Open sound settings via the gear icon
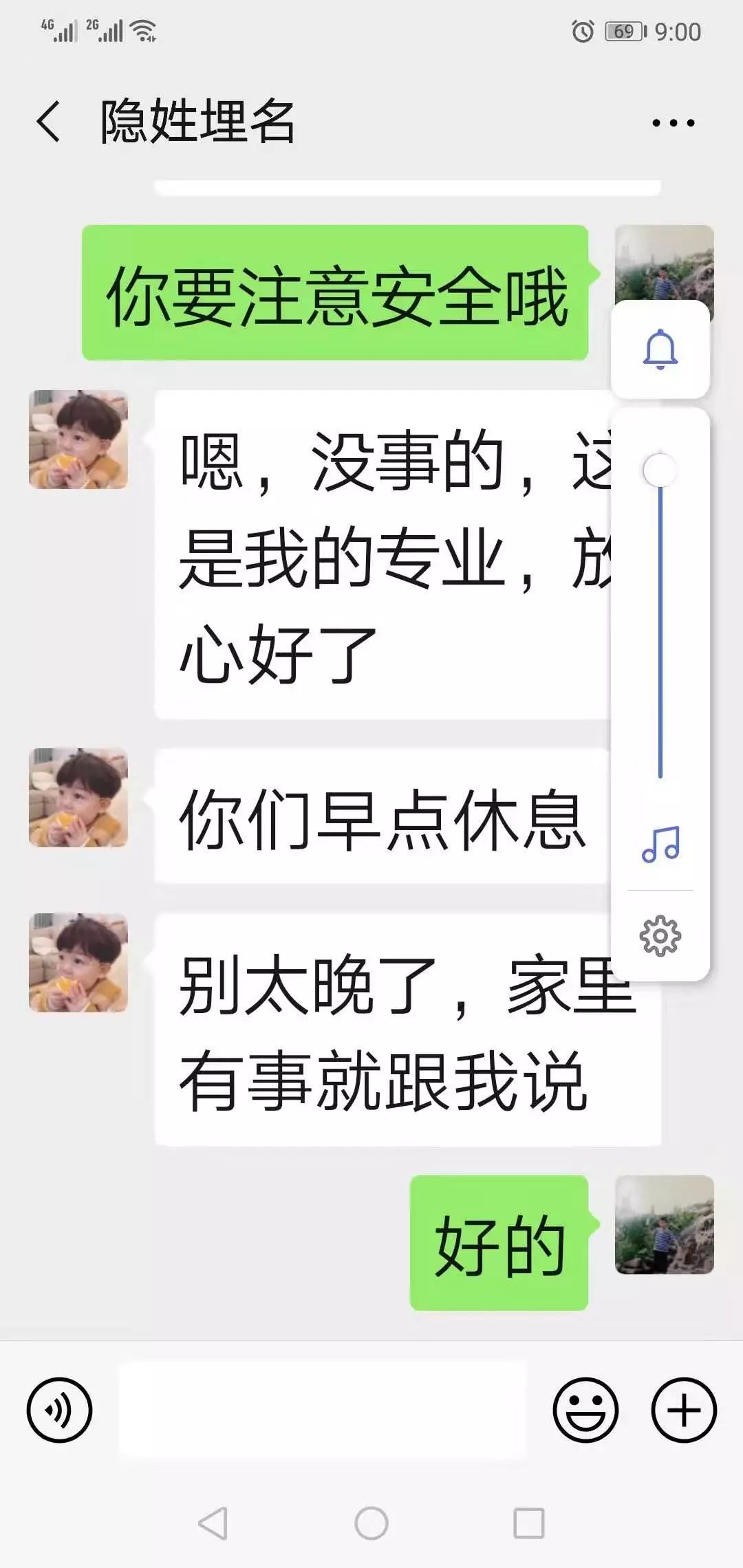Screen dimensions: 743x1568 [x=660, y=935]
